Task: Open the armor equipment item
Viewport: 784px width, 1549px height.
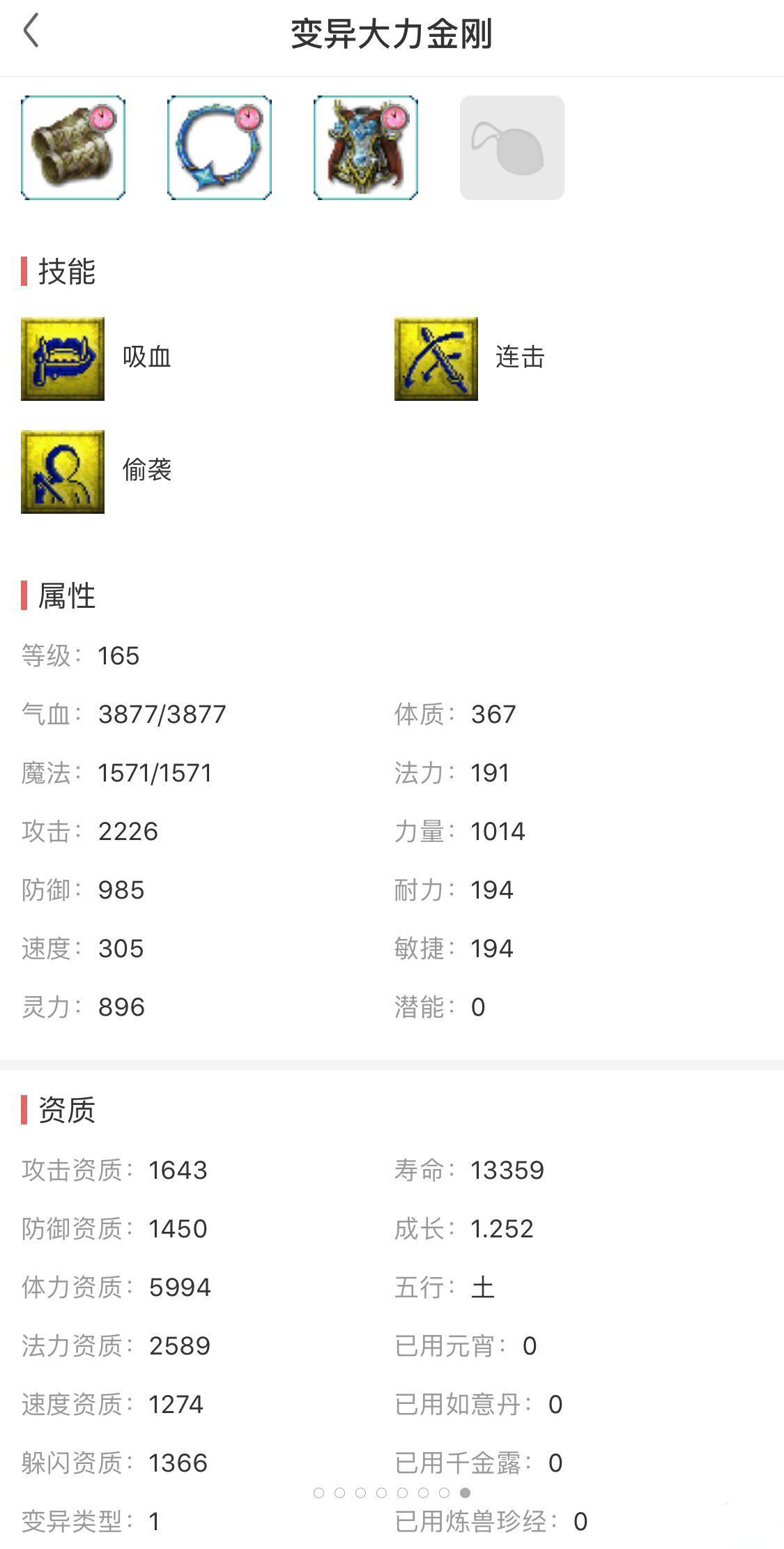Action: (366, 148)
